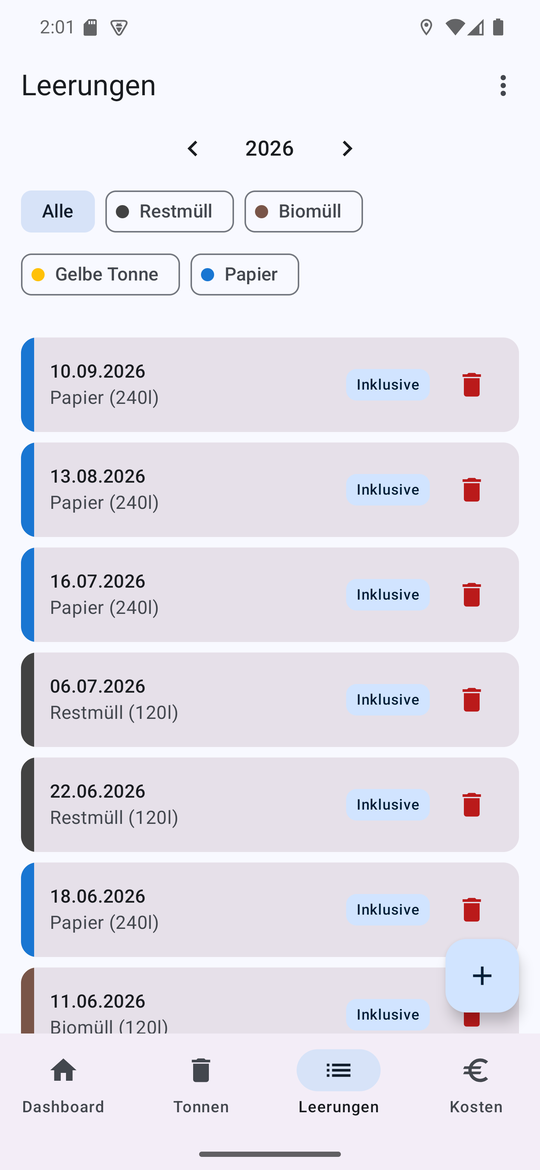Filter by Gelbe Tonne
Viewport: 540px width, 1170px height.
pos(100,275)
